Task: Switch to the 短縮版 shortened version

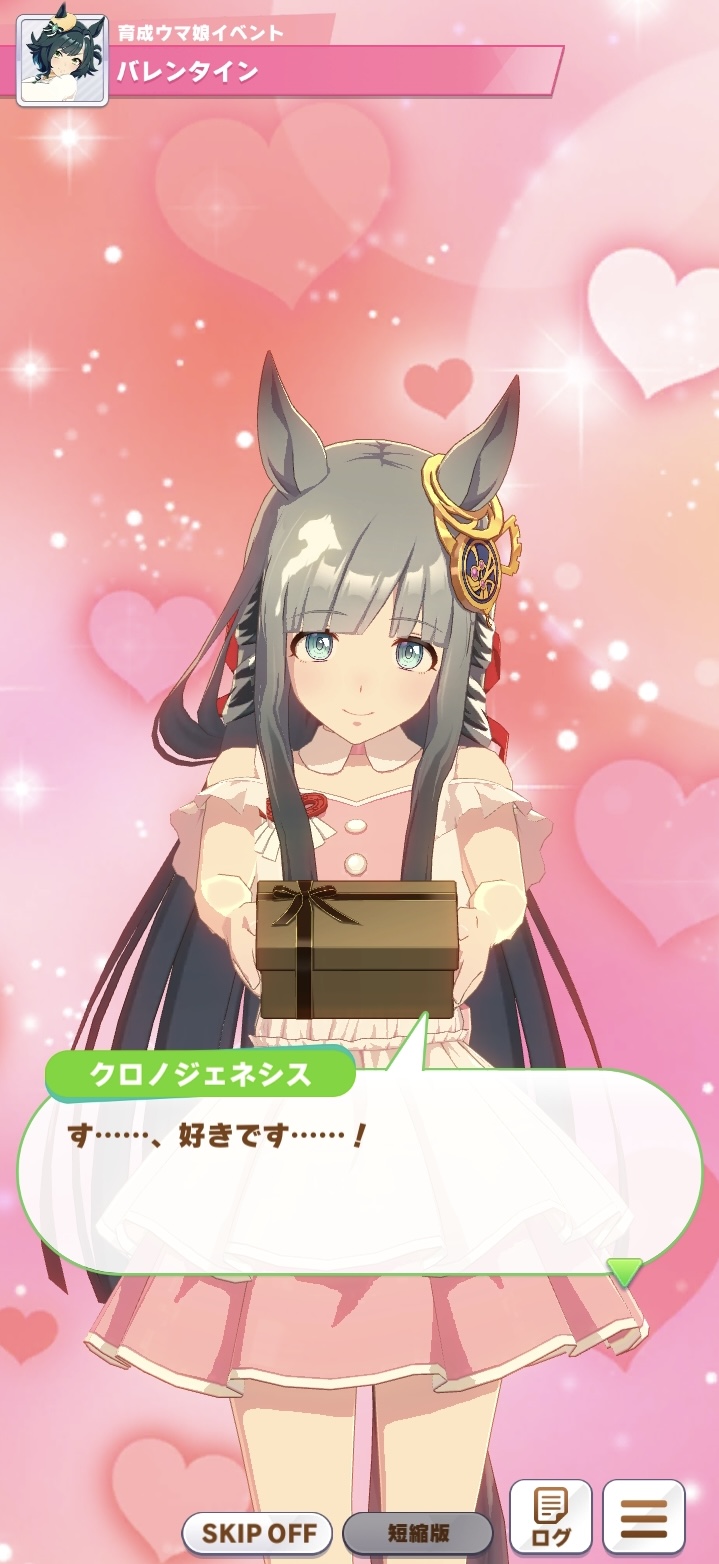Action: coord(417,1531)
